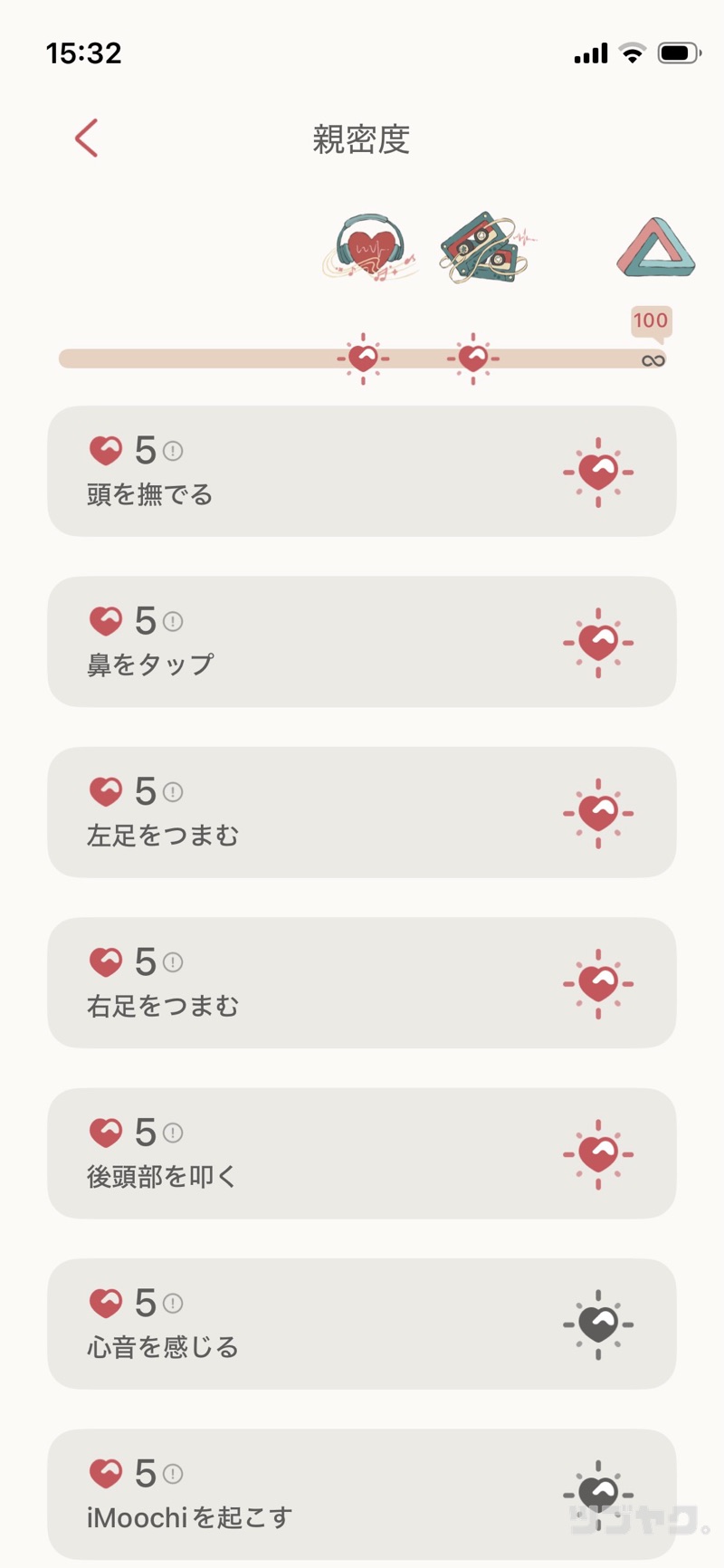The image size is (724, 1568).
Task: Show info for 右足をつまむ points
Action: pyautogui.click(x=173, y=963)
